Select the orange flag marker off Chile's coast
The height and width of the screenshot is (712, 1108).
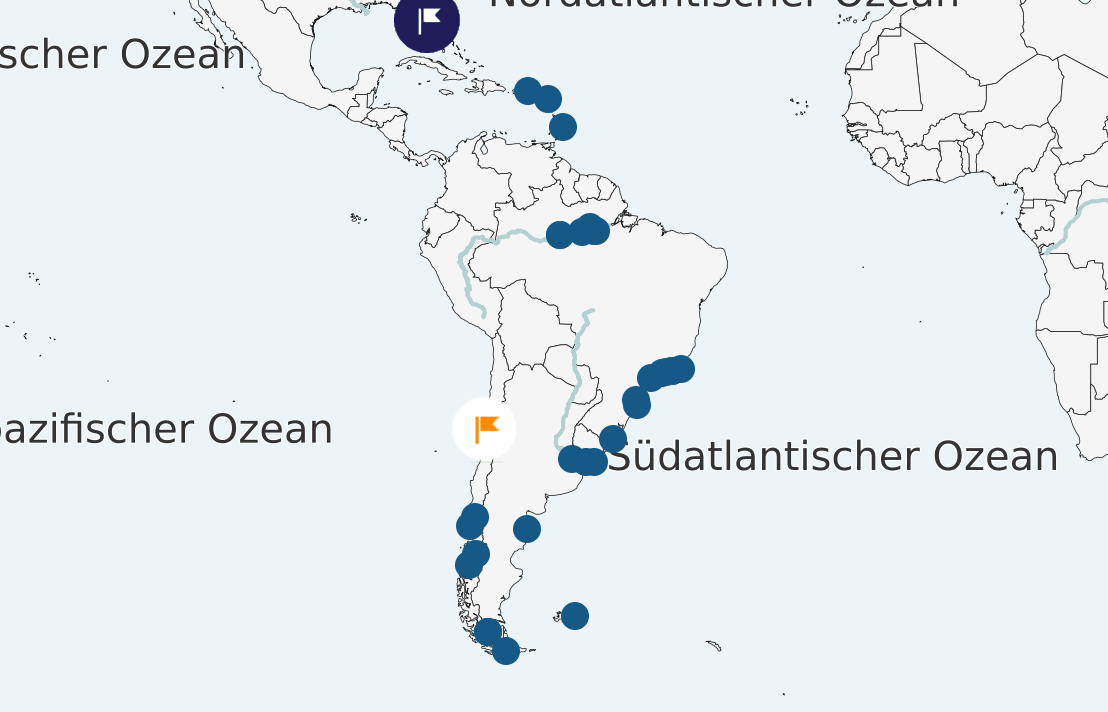[x=484, y=429]
